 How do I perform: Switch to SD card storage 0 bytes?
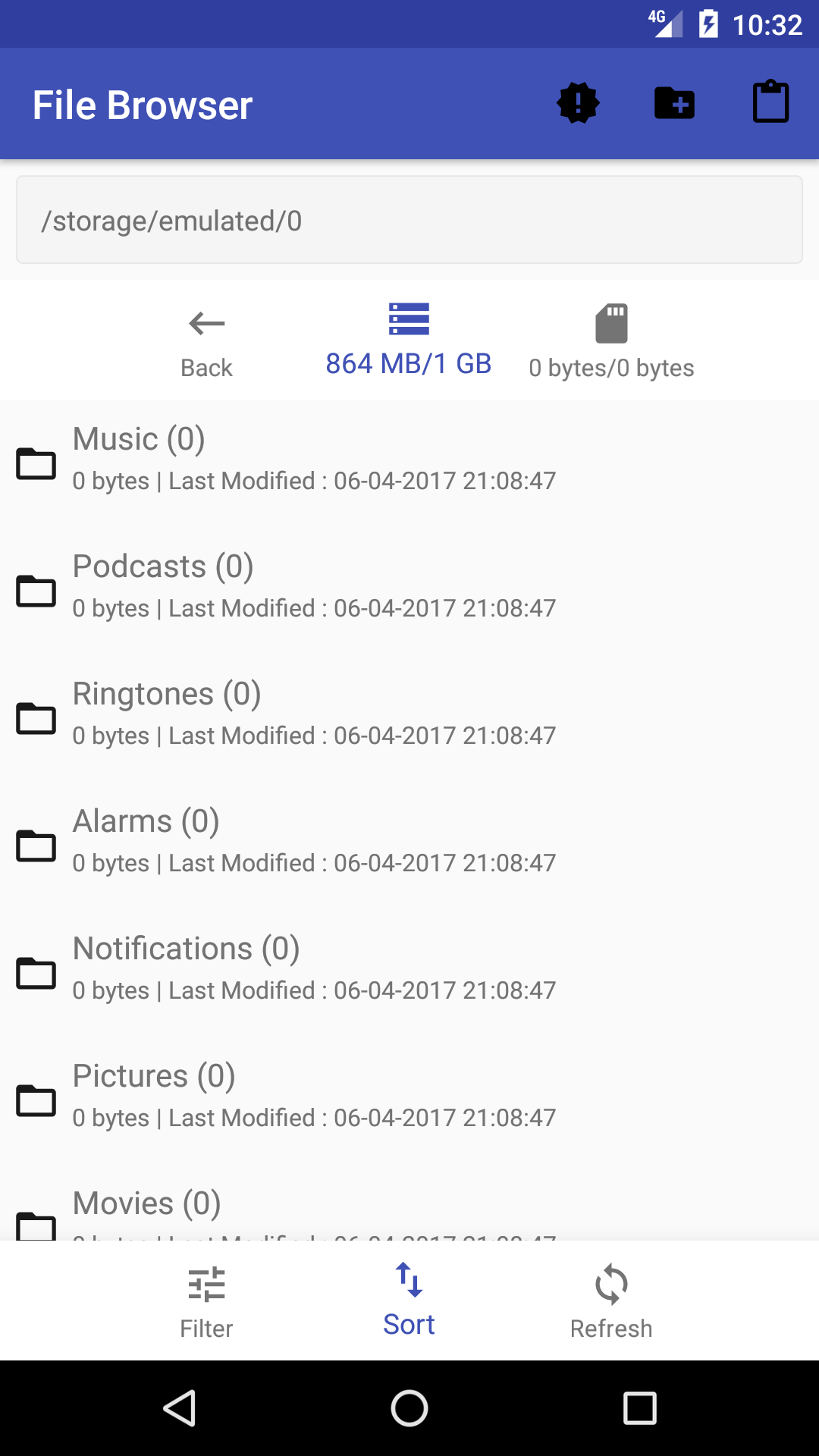611,340
